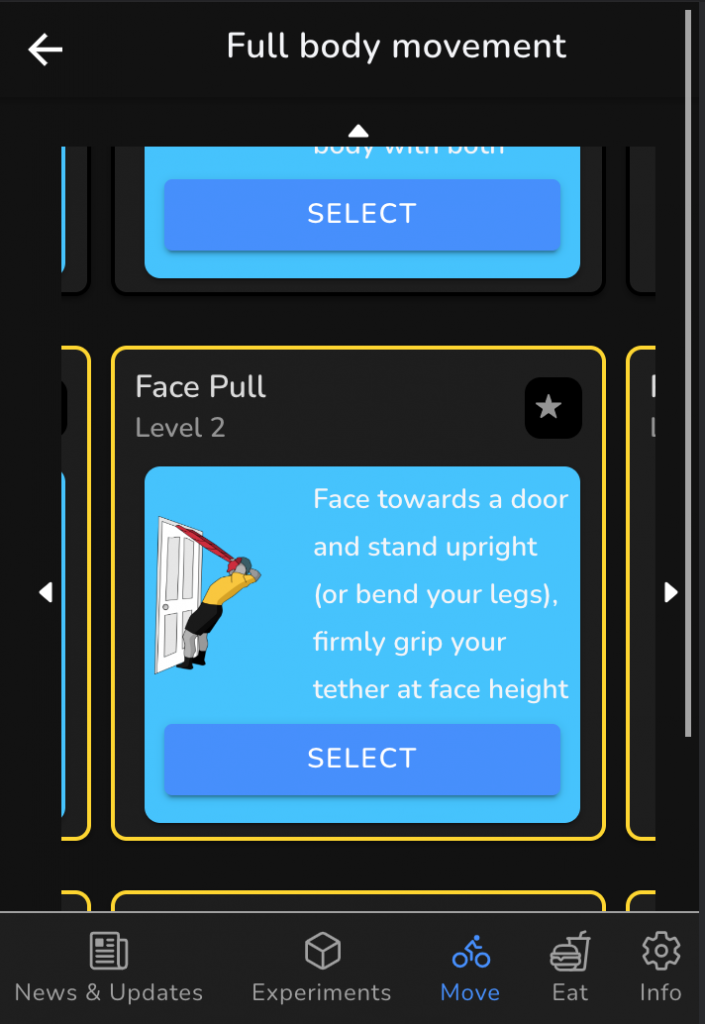Go to the Move tab
Viewport: 705px width, 1024px height.
[470, 967]
